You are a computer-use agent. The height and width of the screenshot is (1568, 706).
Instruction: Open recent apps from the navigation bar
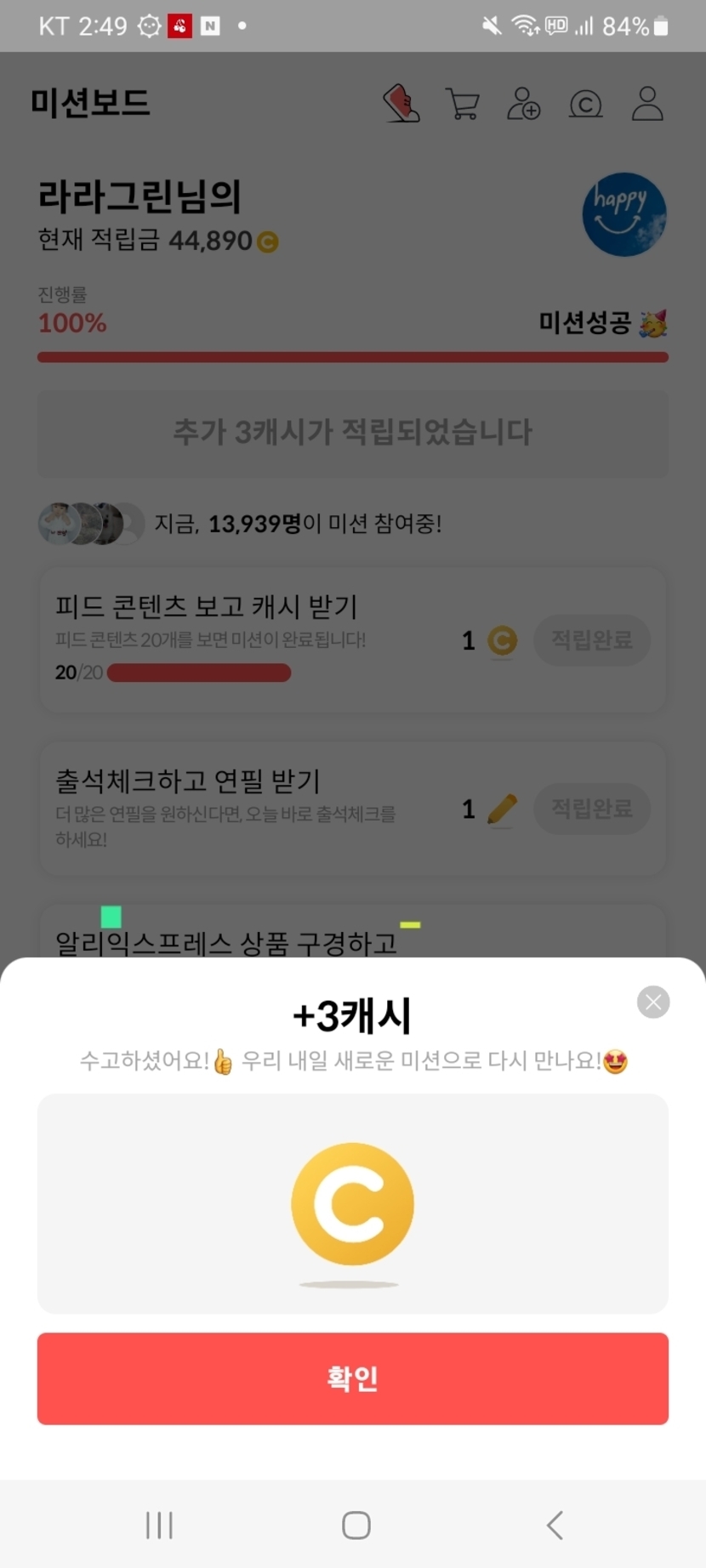tap(159, 1525)
